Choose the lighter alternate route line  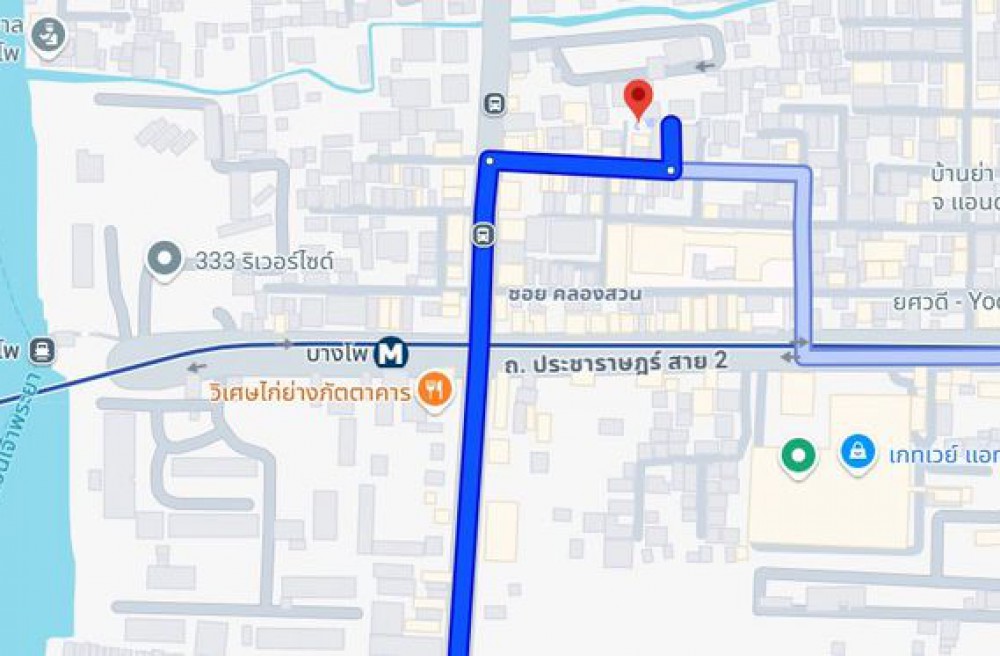coord(803,260)
